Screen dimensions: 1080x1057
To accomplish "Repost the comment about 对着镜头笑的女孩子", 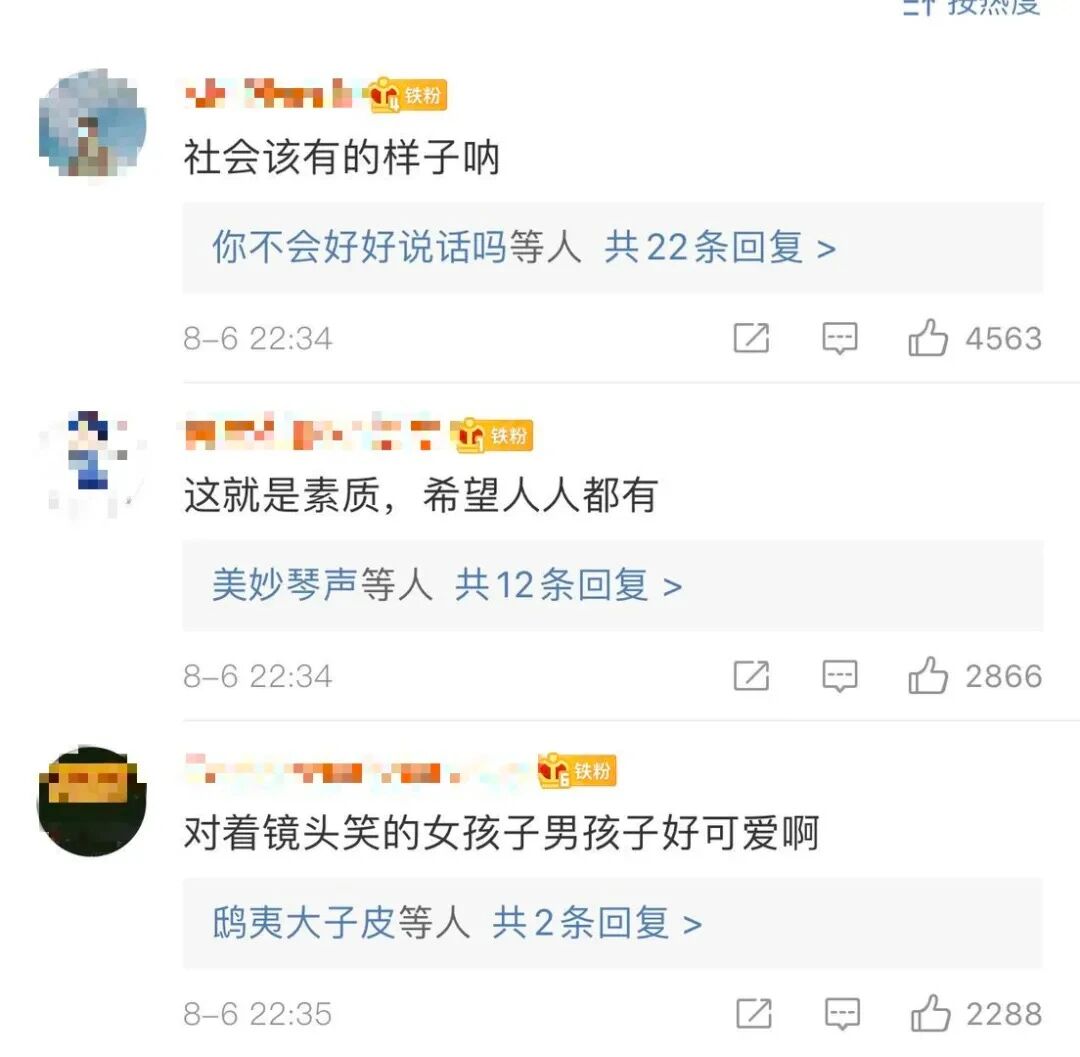I will tap(753, 1014).
